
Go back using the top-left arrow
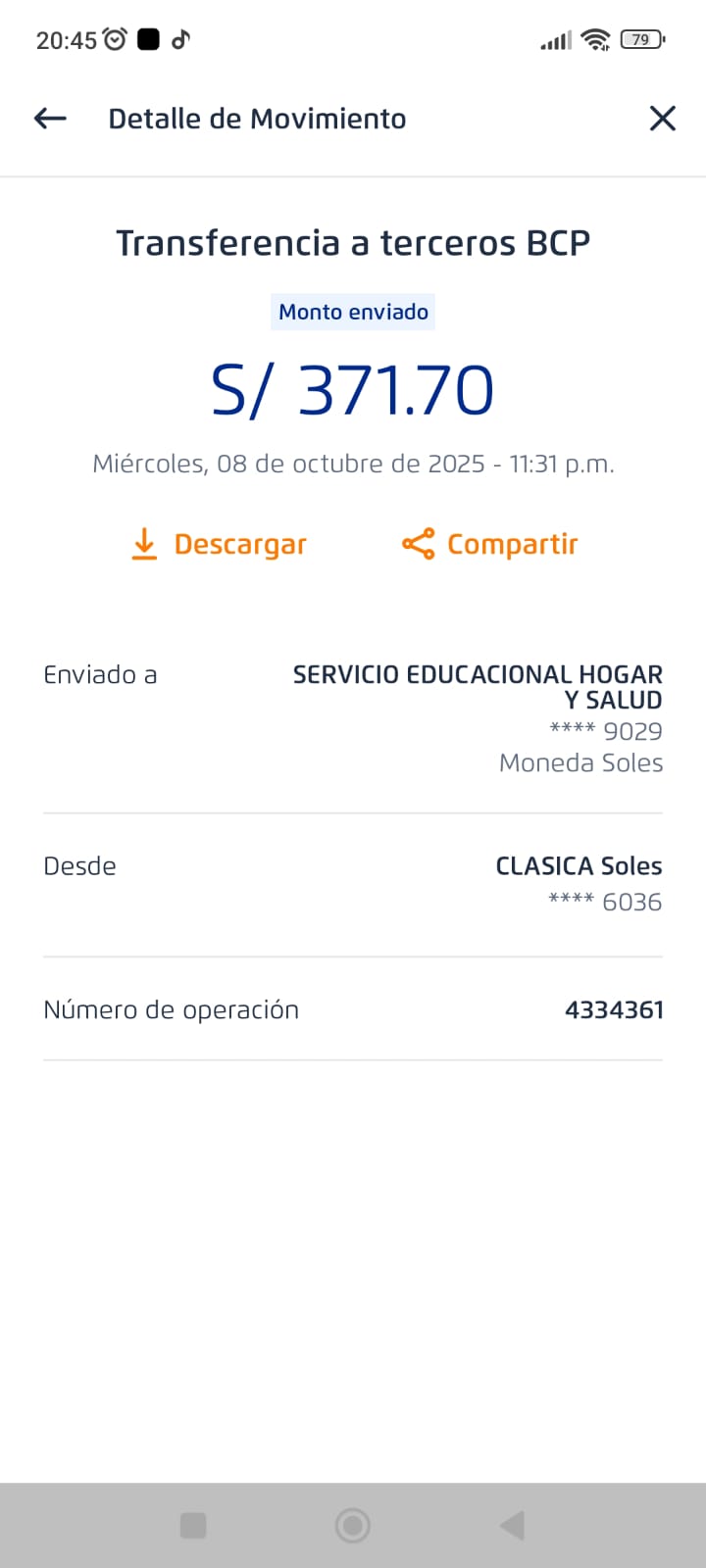(x=50, y=119)
